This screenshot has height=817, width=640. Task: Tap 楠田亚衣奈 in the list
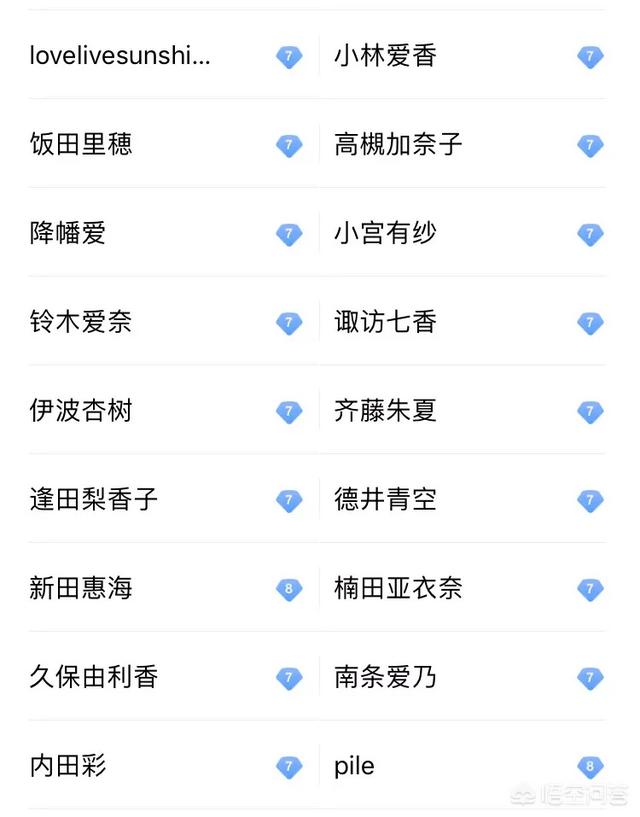point(398,588)
